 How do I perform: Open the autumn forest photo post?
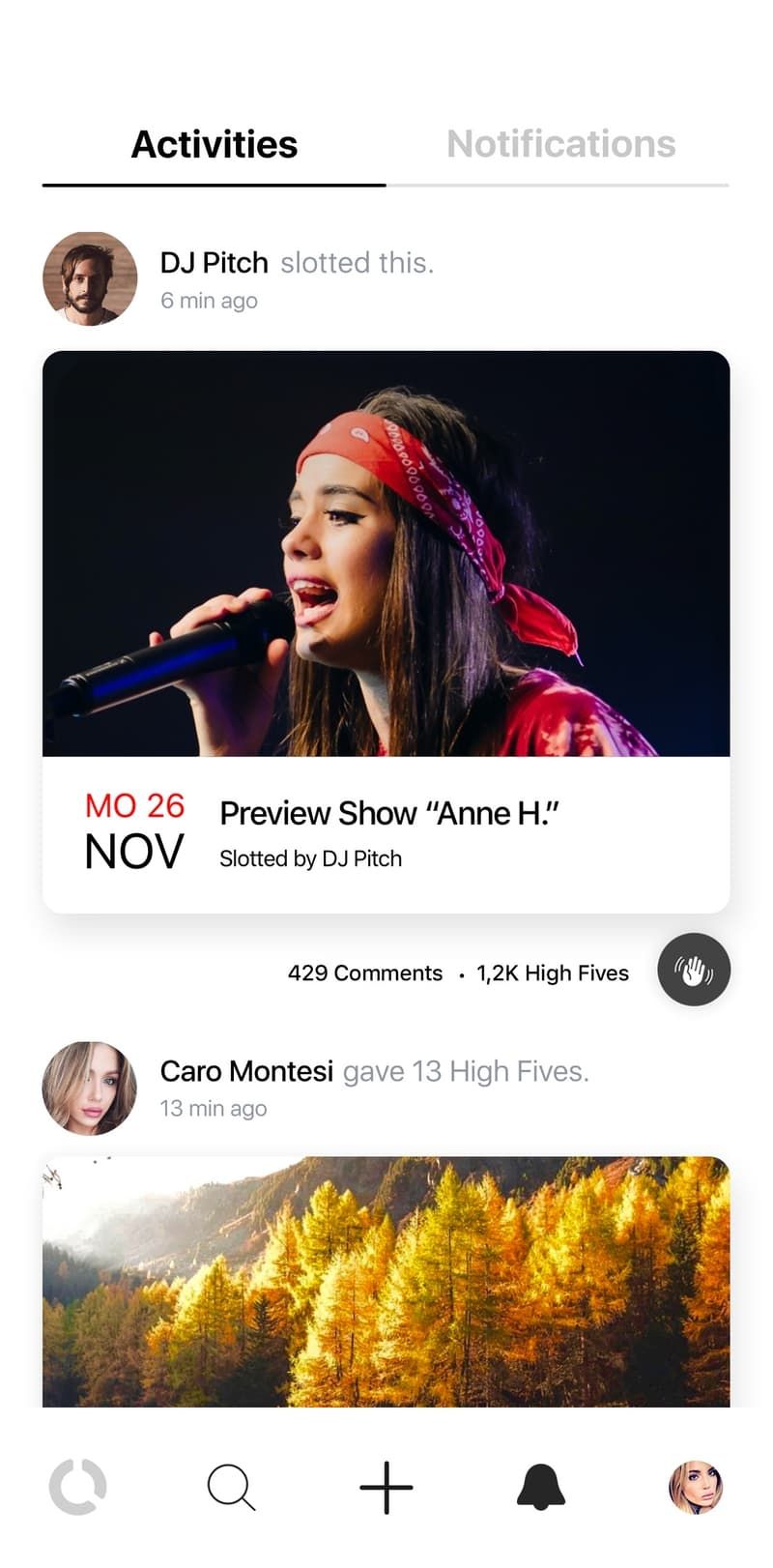(386, 1281)
